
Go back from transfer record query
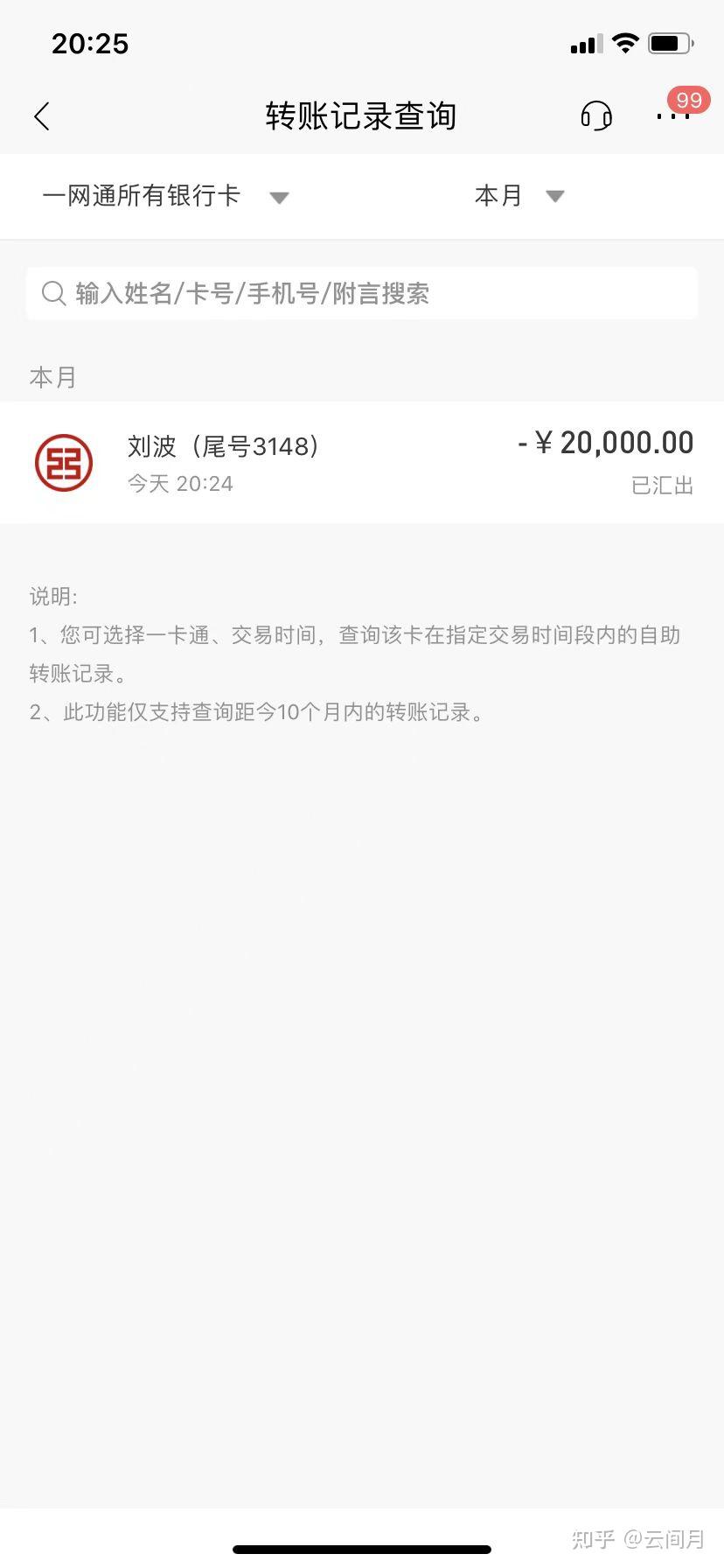[x=41, y=116]
